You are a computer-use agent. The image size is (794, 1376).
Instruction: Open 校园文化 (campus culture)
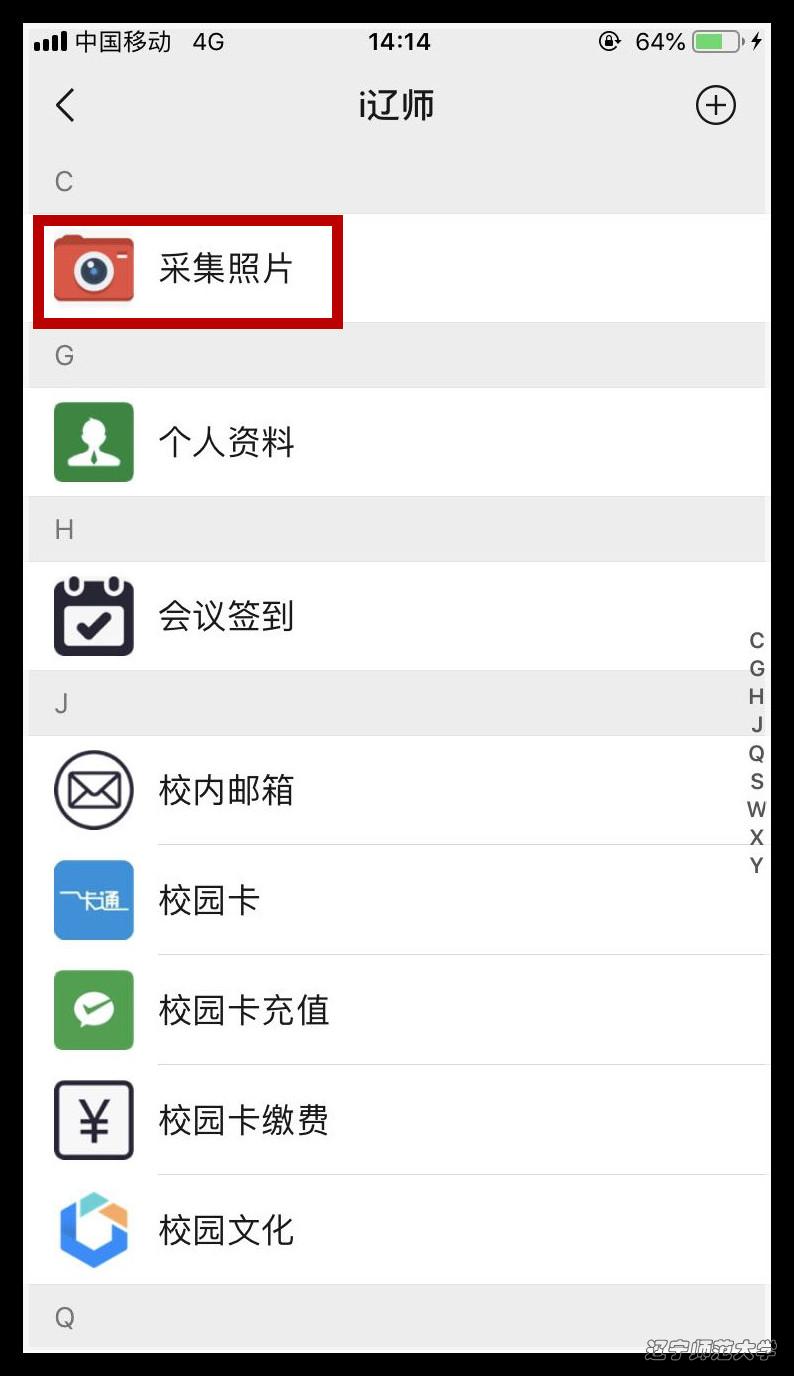225,1230
